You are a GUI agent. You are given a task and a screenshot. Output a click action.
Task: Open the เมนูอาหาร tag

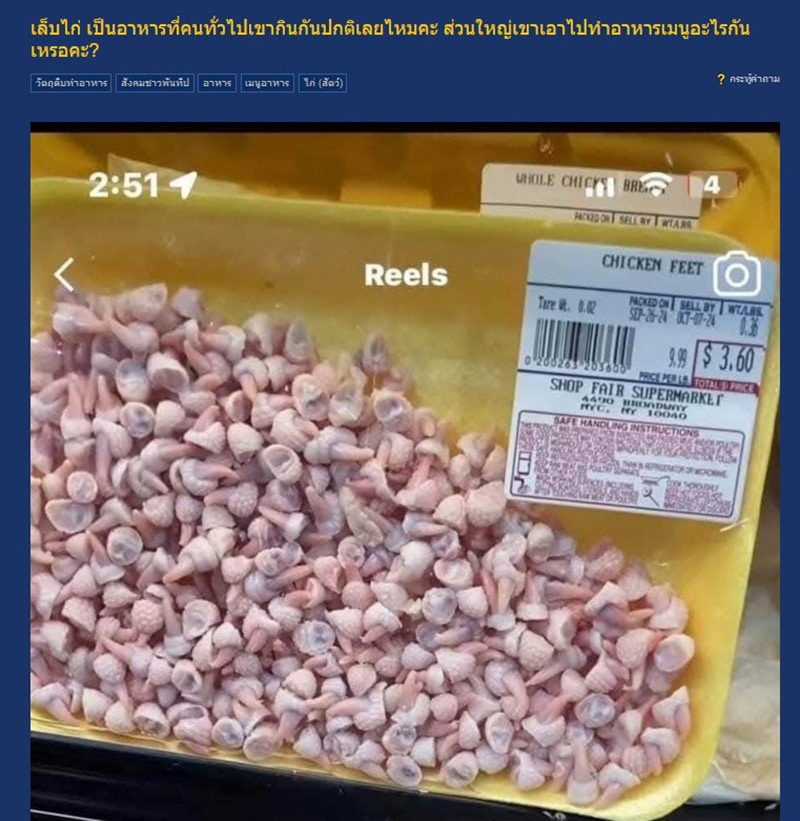coord(267,83)
